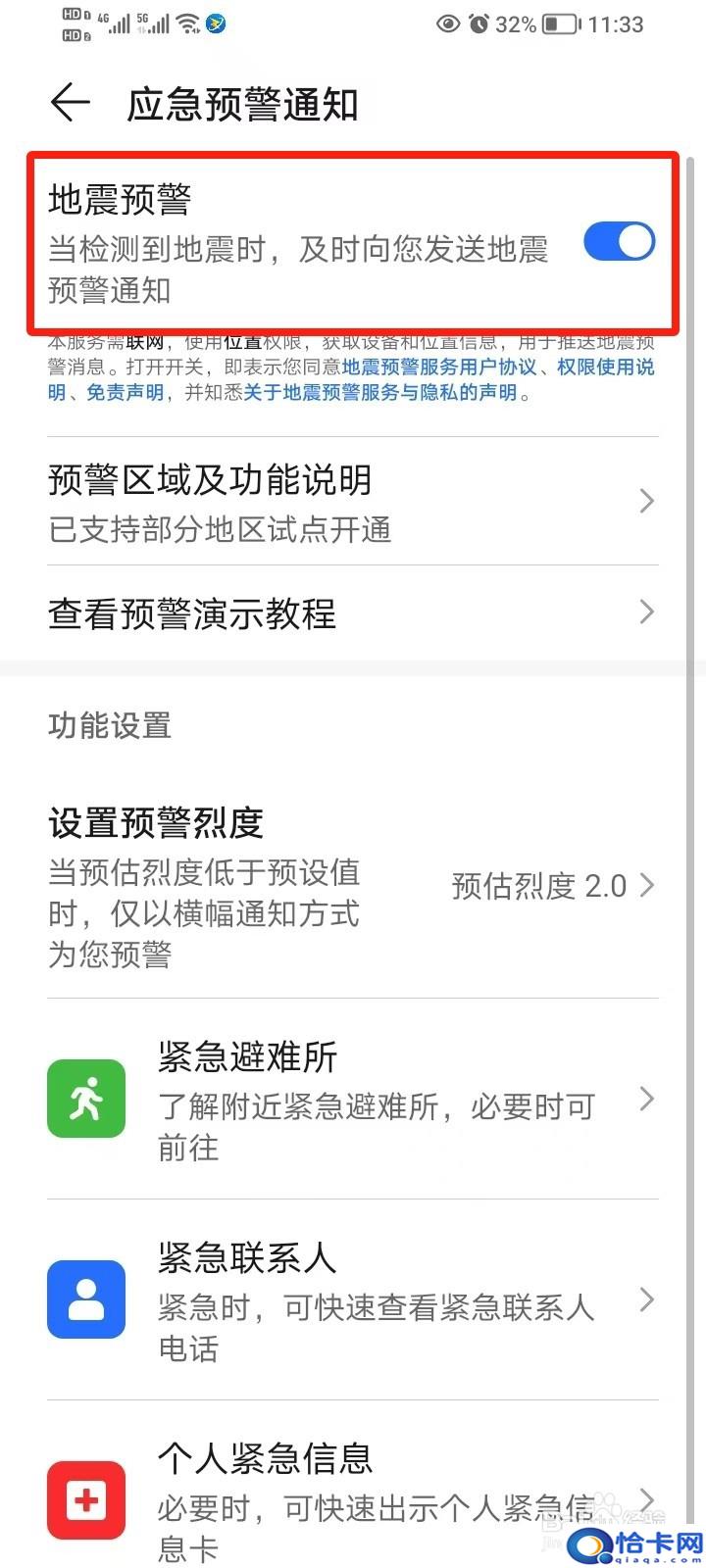The height and width of the screenshot is (1568, 706).
Task: Open 紧急避难所 to find nearby shelters
Action: 353,1100
